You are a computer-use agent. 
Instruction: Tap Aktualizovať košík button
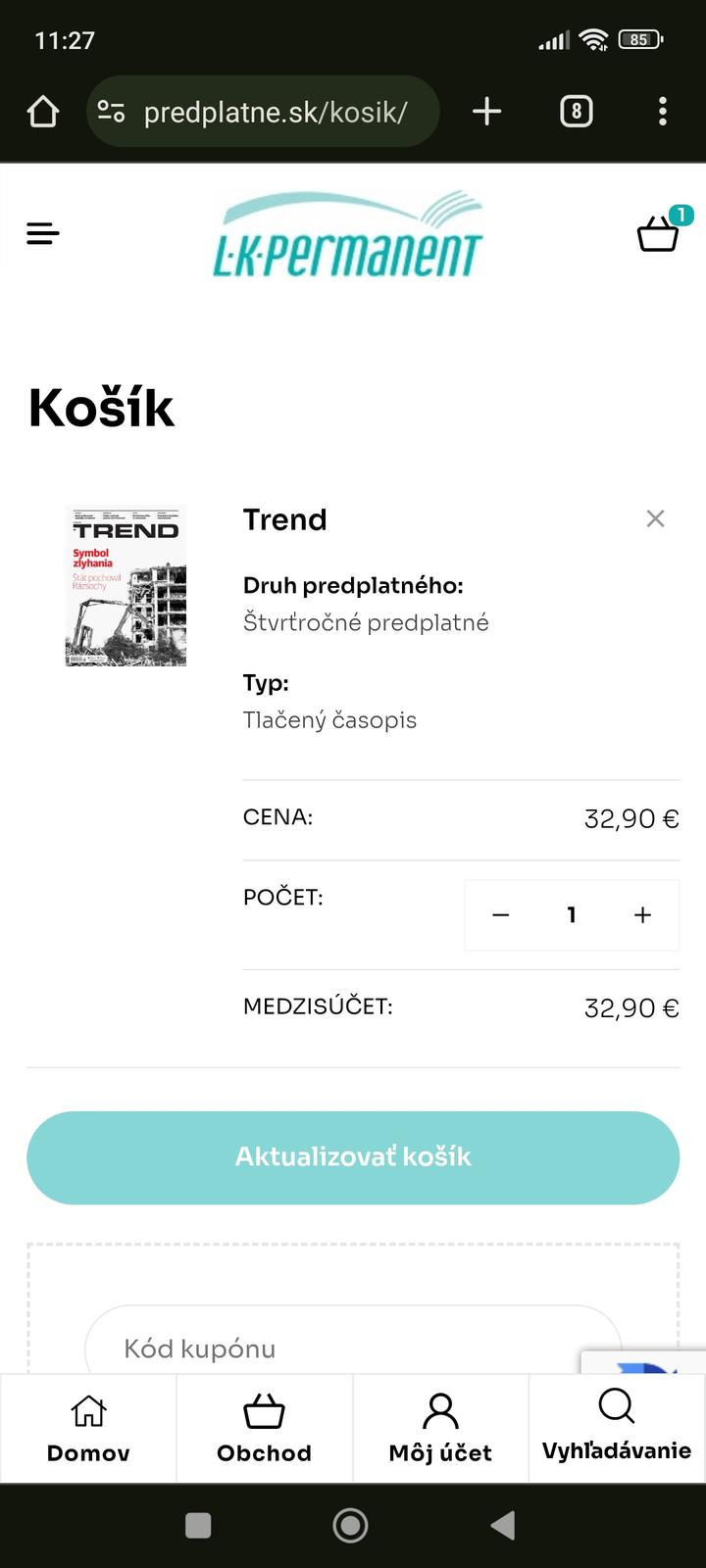353,1157
